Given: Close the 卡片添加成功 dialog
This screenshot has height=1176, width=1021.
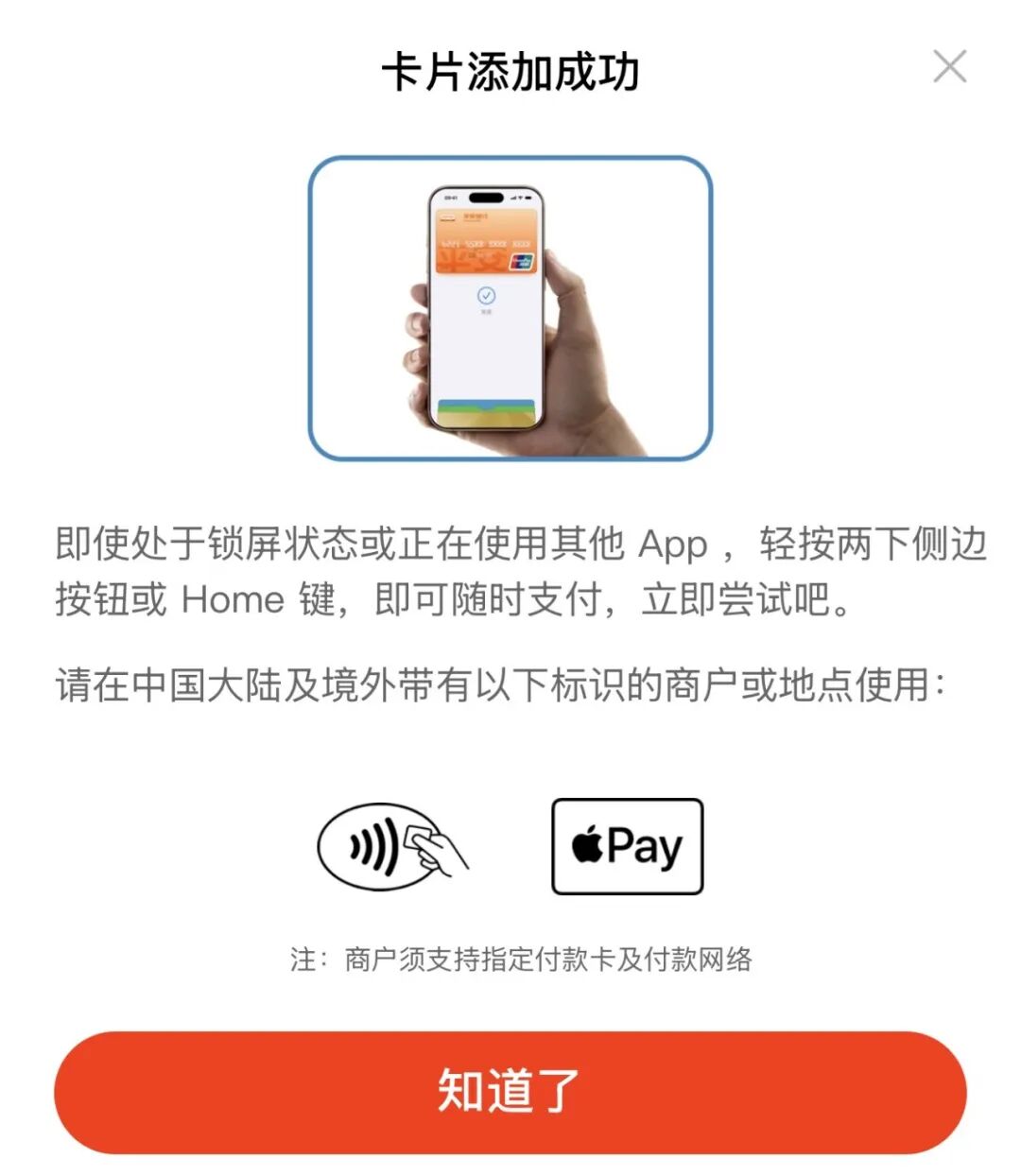Looking at the screenshot, I should 949,67.
